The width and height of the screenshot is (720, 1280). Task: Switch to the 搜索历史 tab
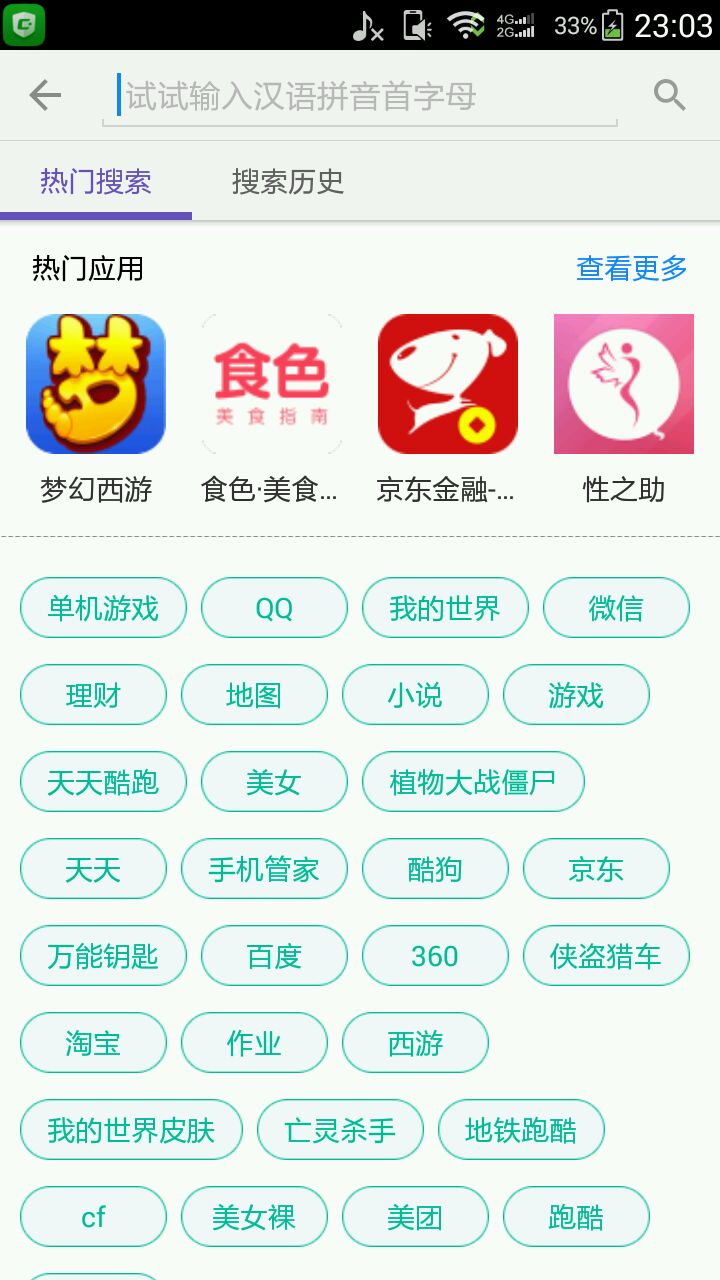click(x=288, y=182)
